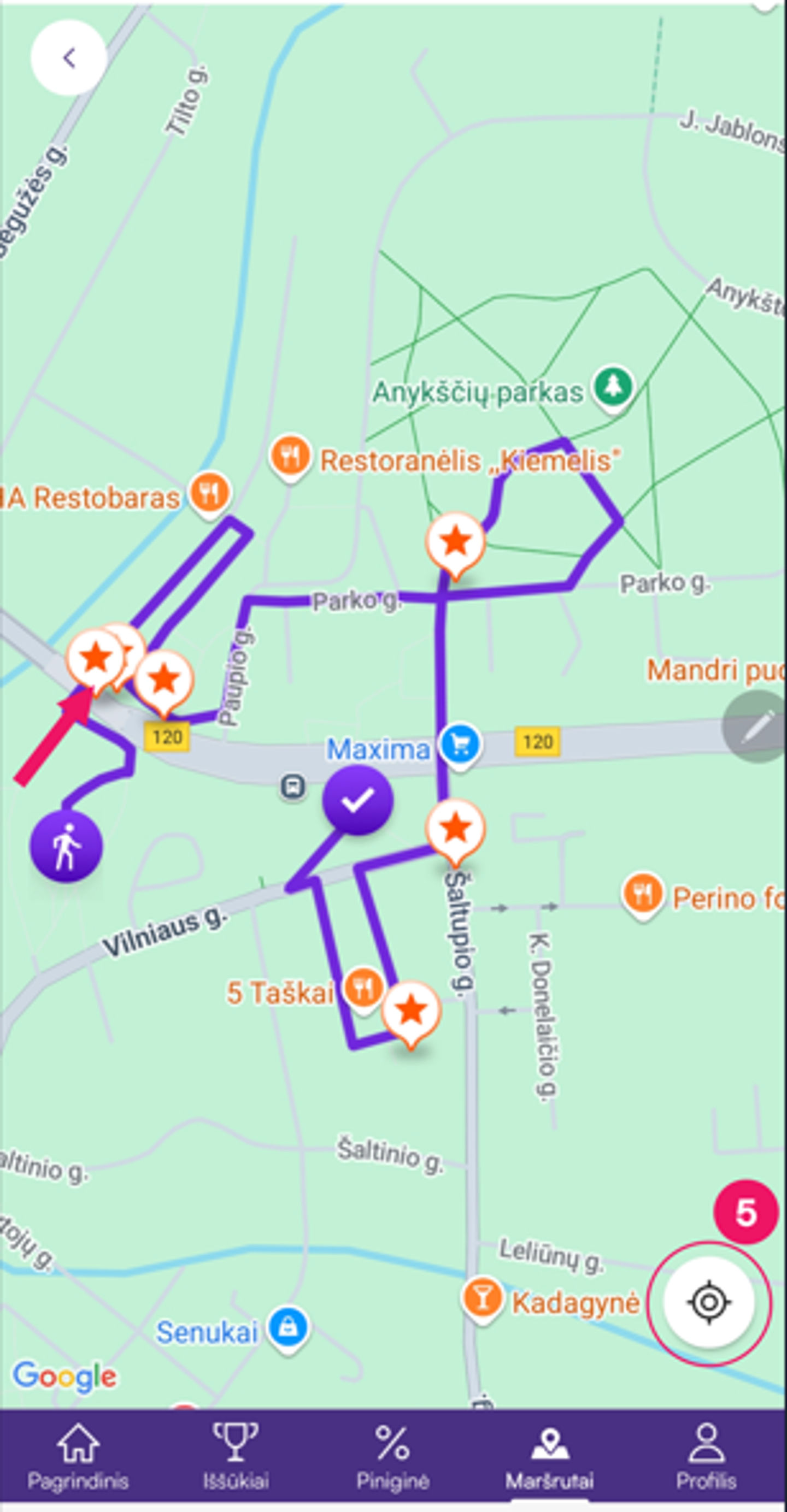Select the Maršrutai tab
787x1512 pixels.
coord(550,1456)
